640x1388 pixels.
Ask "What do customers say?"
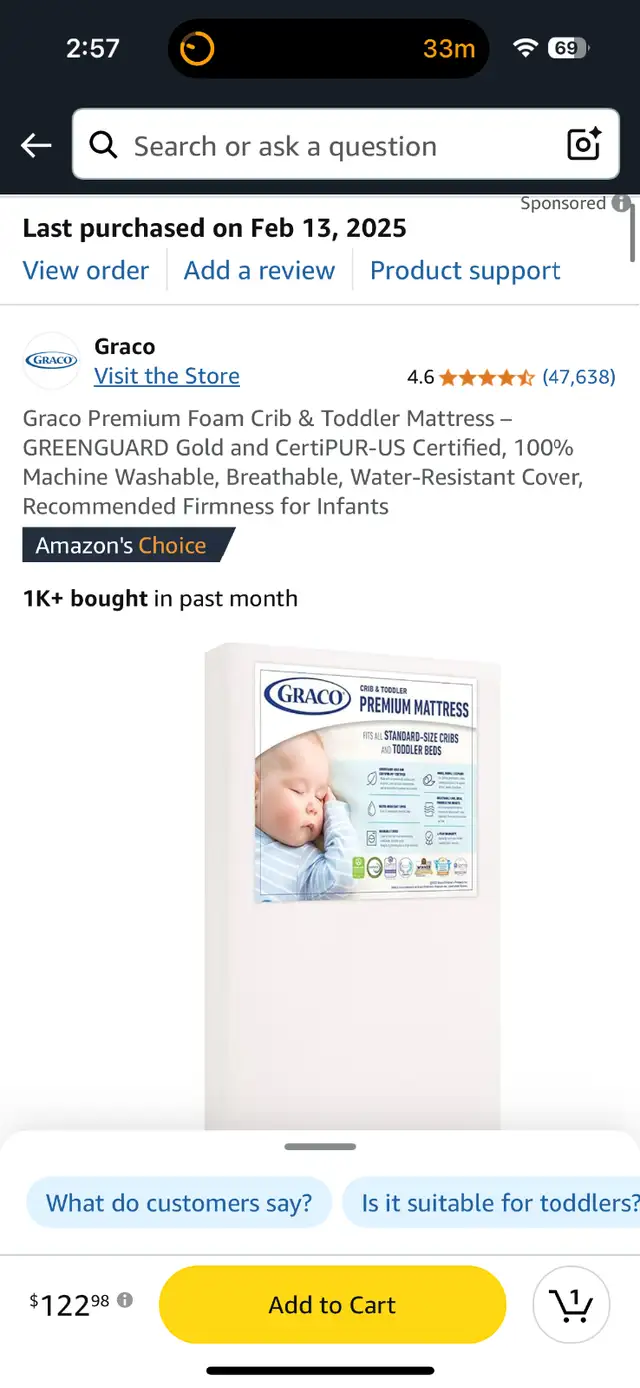(179, 1203)
